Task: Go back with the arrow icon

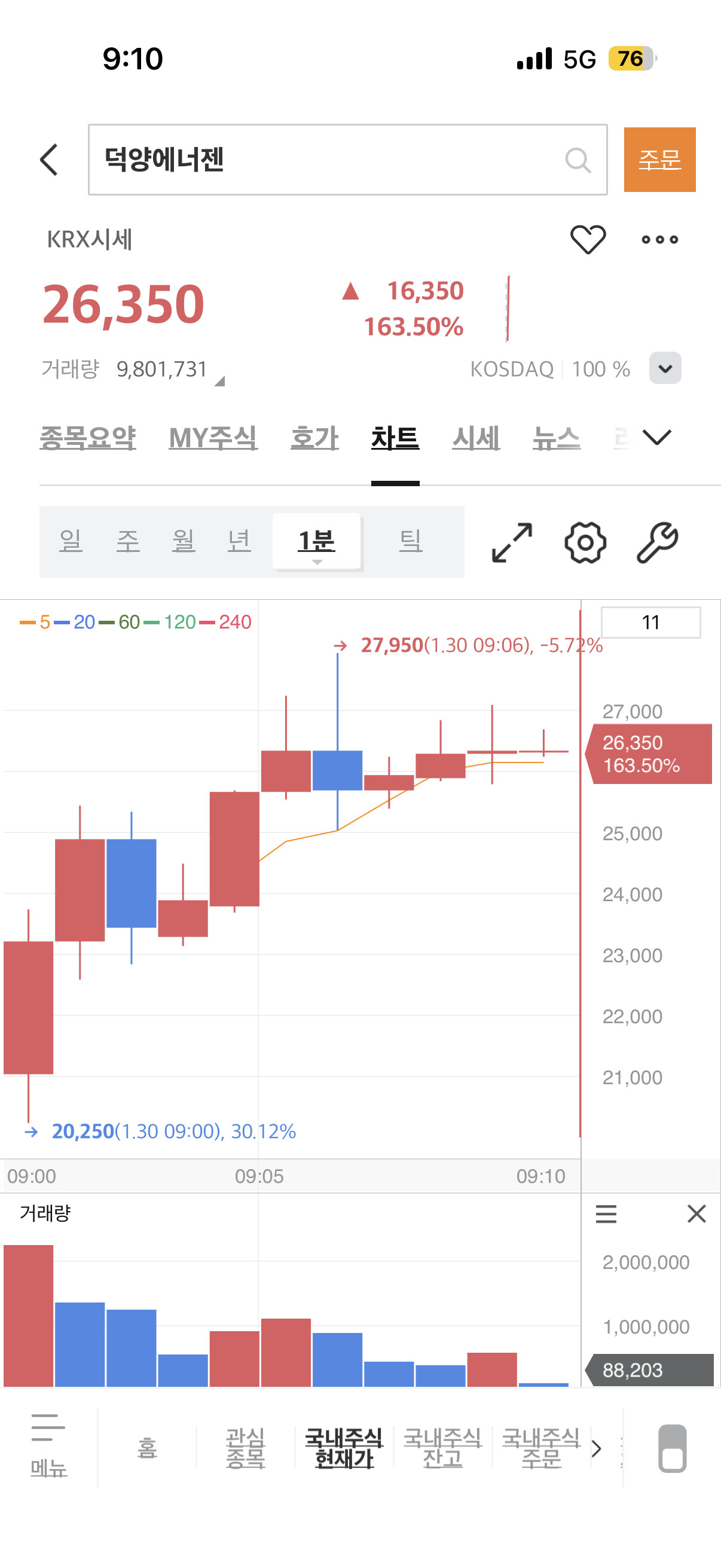Action: 49,160
